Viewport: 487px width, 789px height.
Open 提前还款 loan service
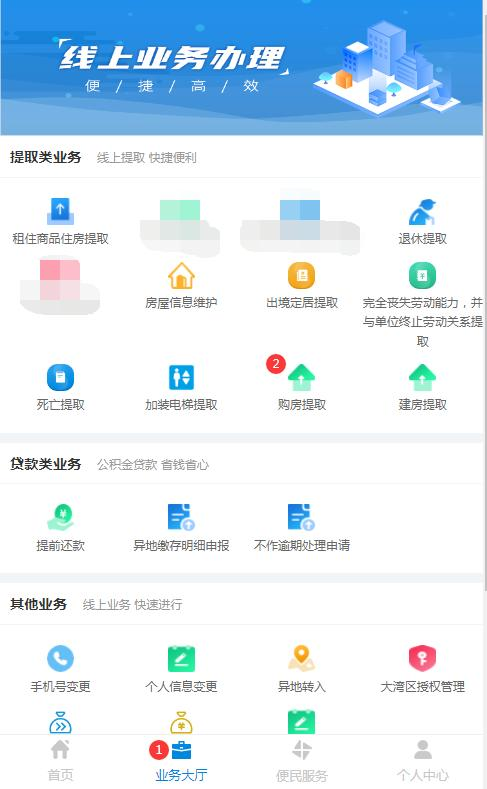(60, 528)
